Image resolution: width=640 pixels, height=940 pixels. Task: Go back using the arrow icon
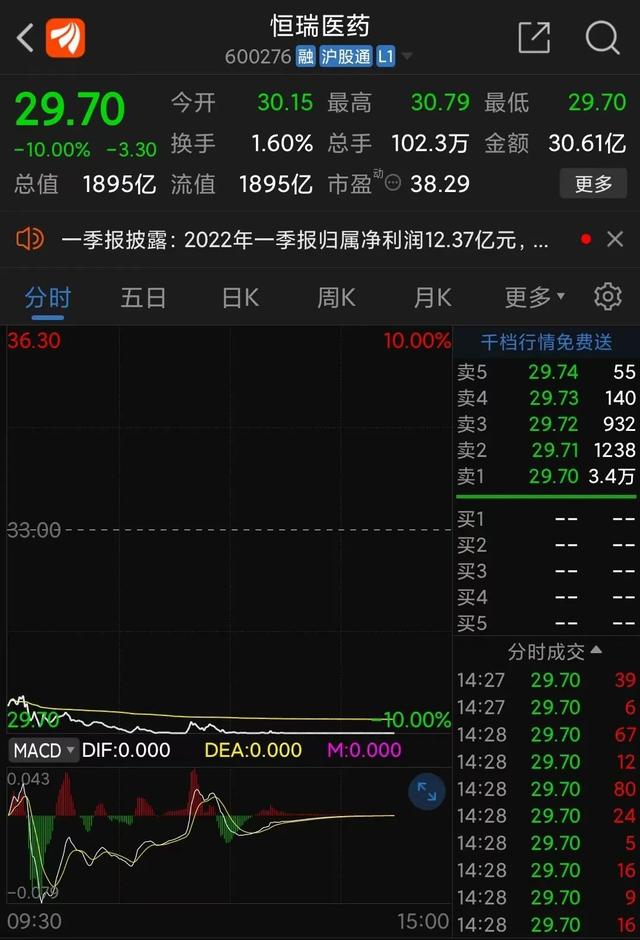[25, 39]
